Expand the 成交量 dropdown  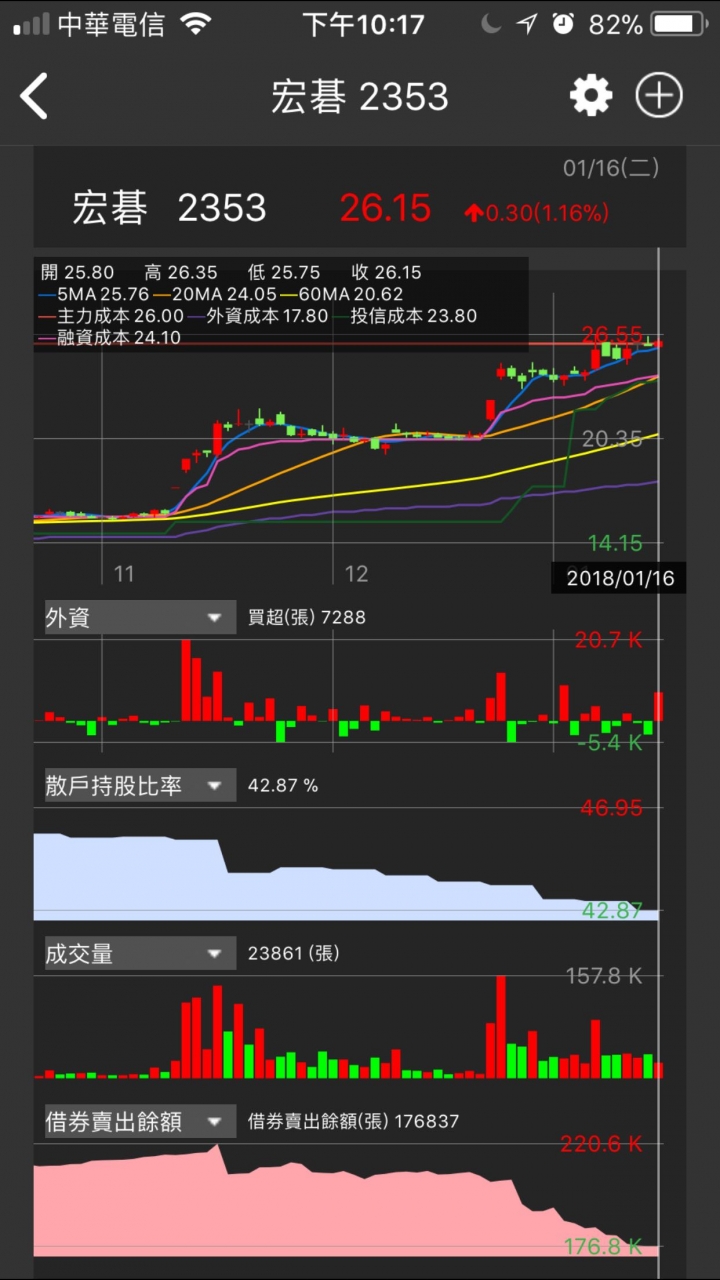[135, 954]
